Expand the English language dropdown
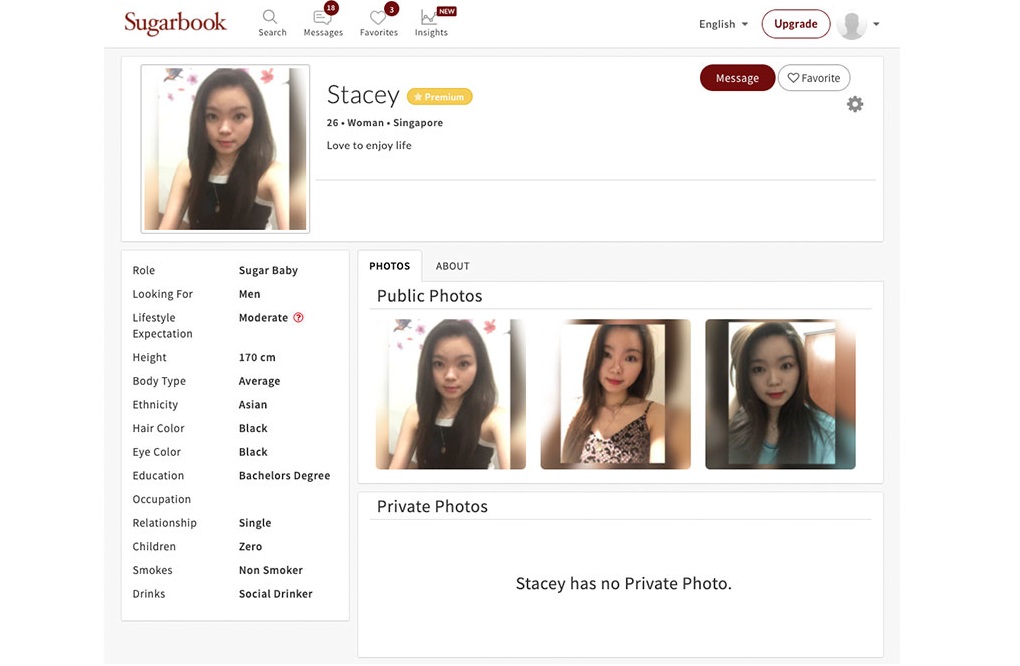 pos(723,24)
